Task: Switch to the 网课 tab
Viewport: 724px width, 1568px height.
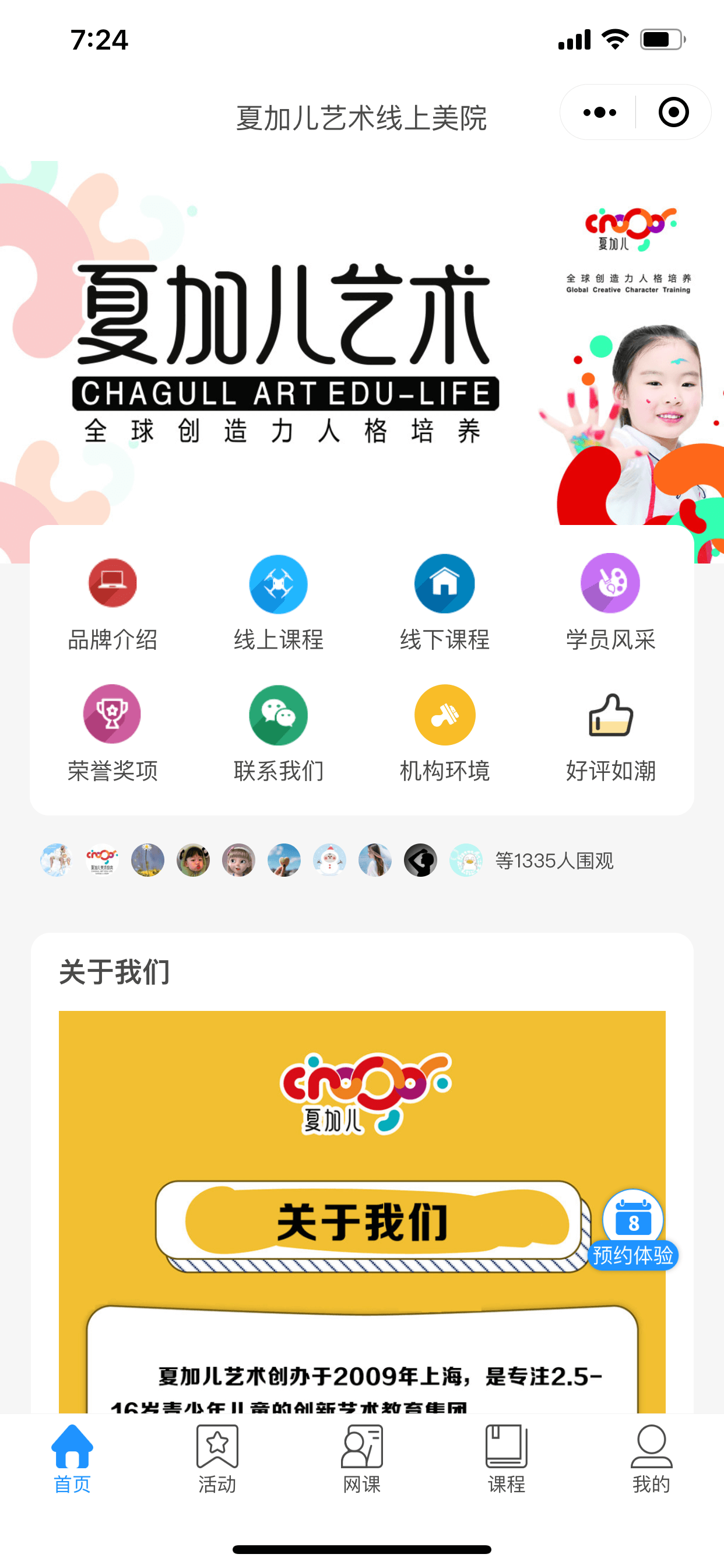Action: 362,1459
